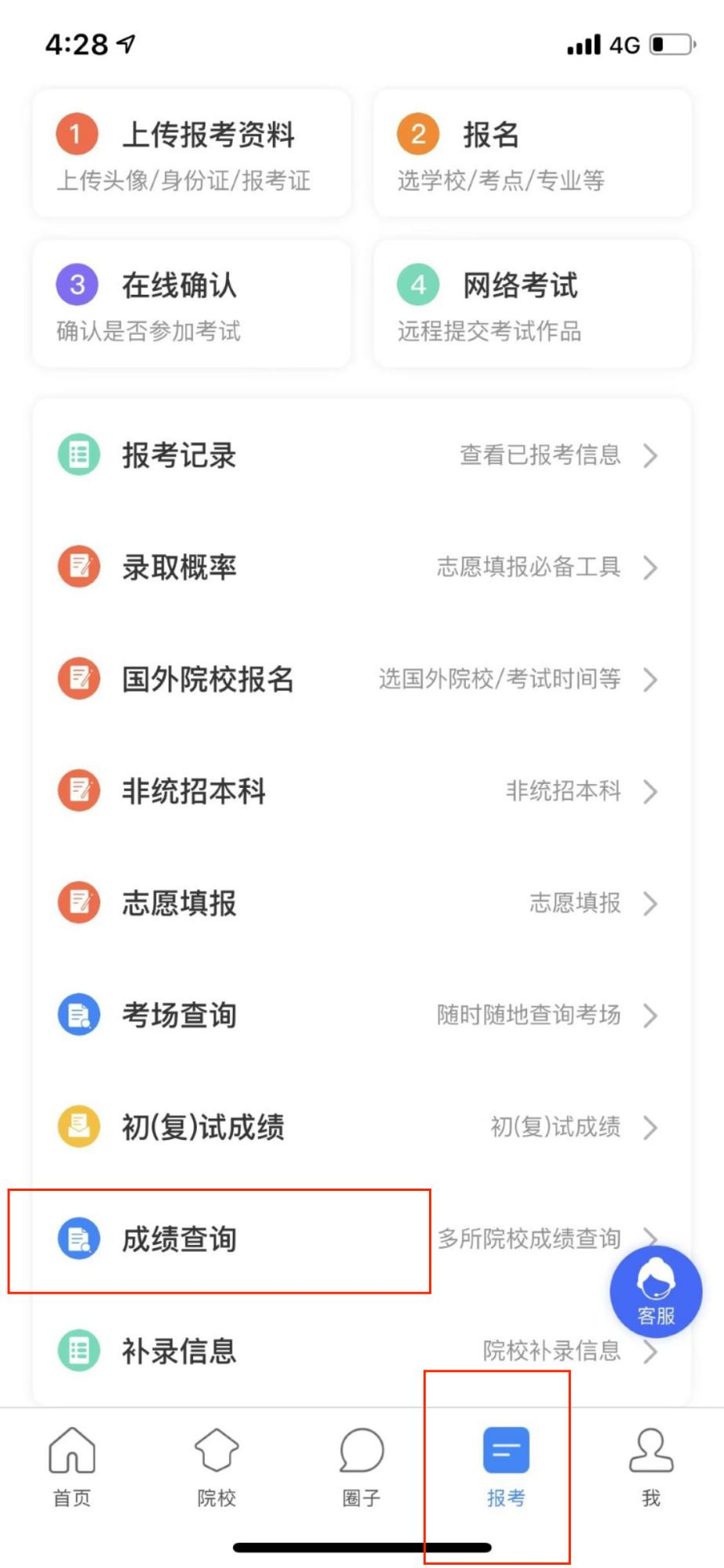Open the 报名 step card
This screenshot has height=1568, width=724.
(533, 153)
